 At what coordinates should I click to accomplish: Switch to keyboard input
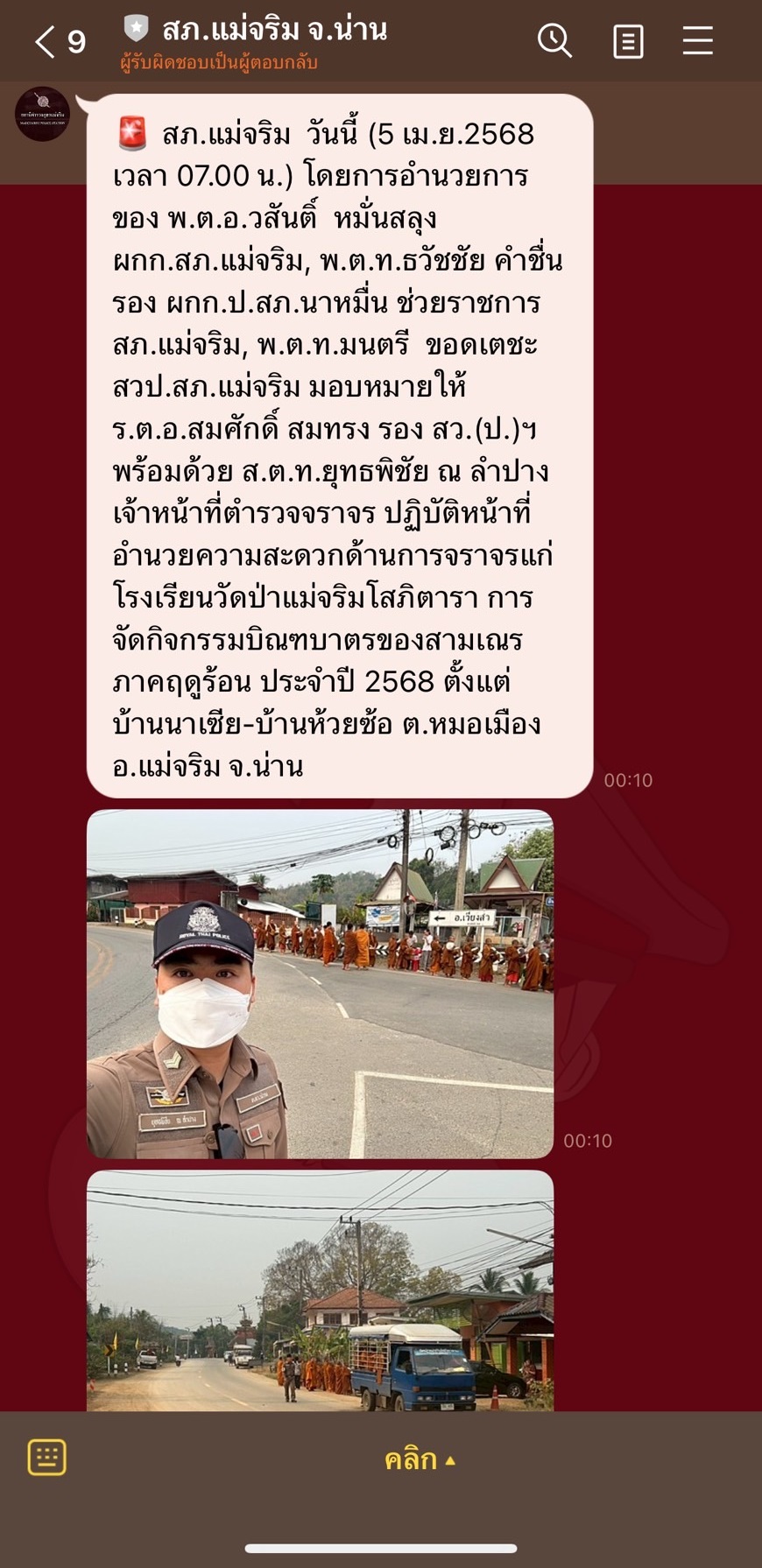(x=47, y=1458)
